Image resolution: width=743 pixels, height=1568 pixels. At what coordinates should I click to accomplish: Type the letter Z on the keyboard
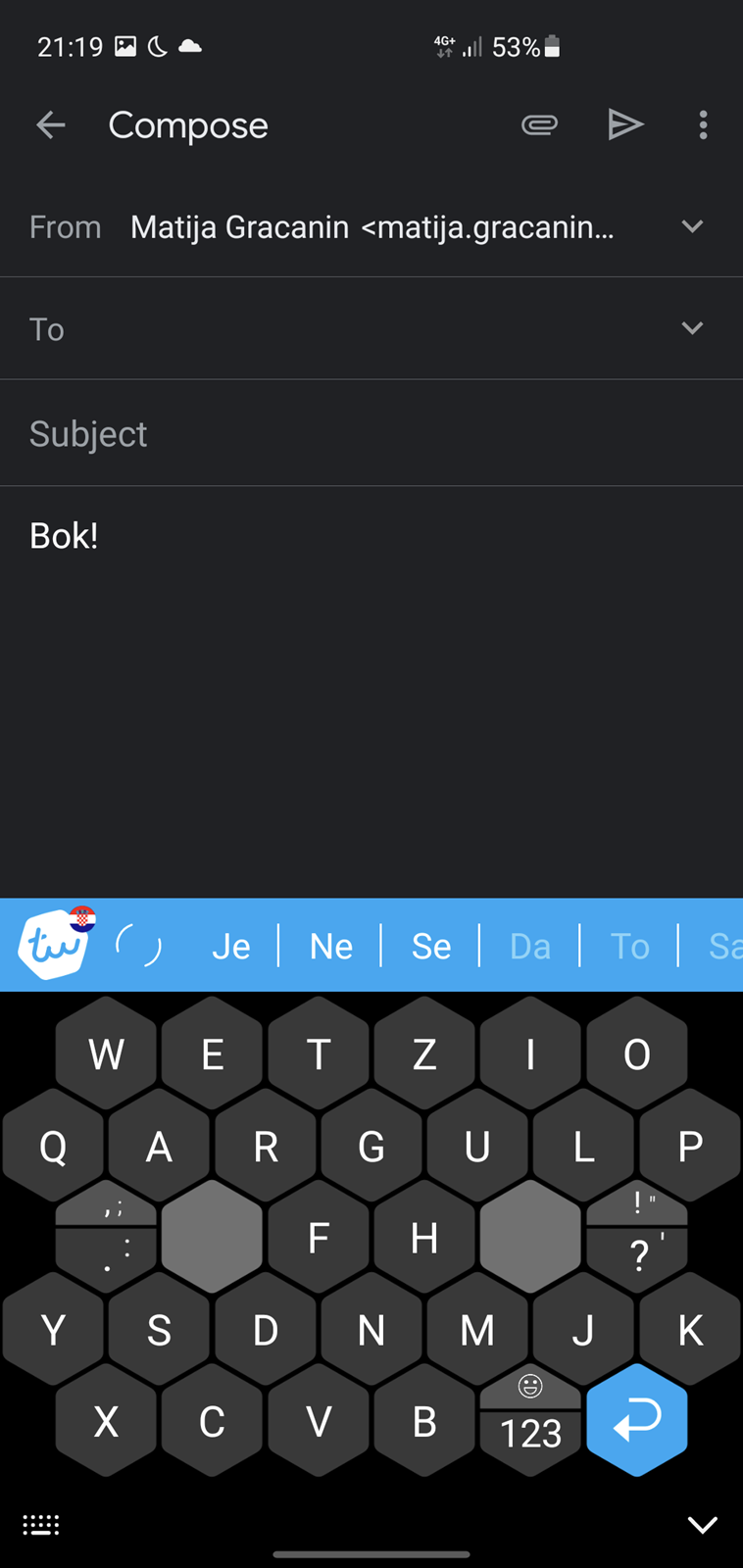point(424,1053)
